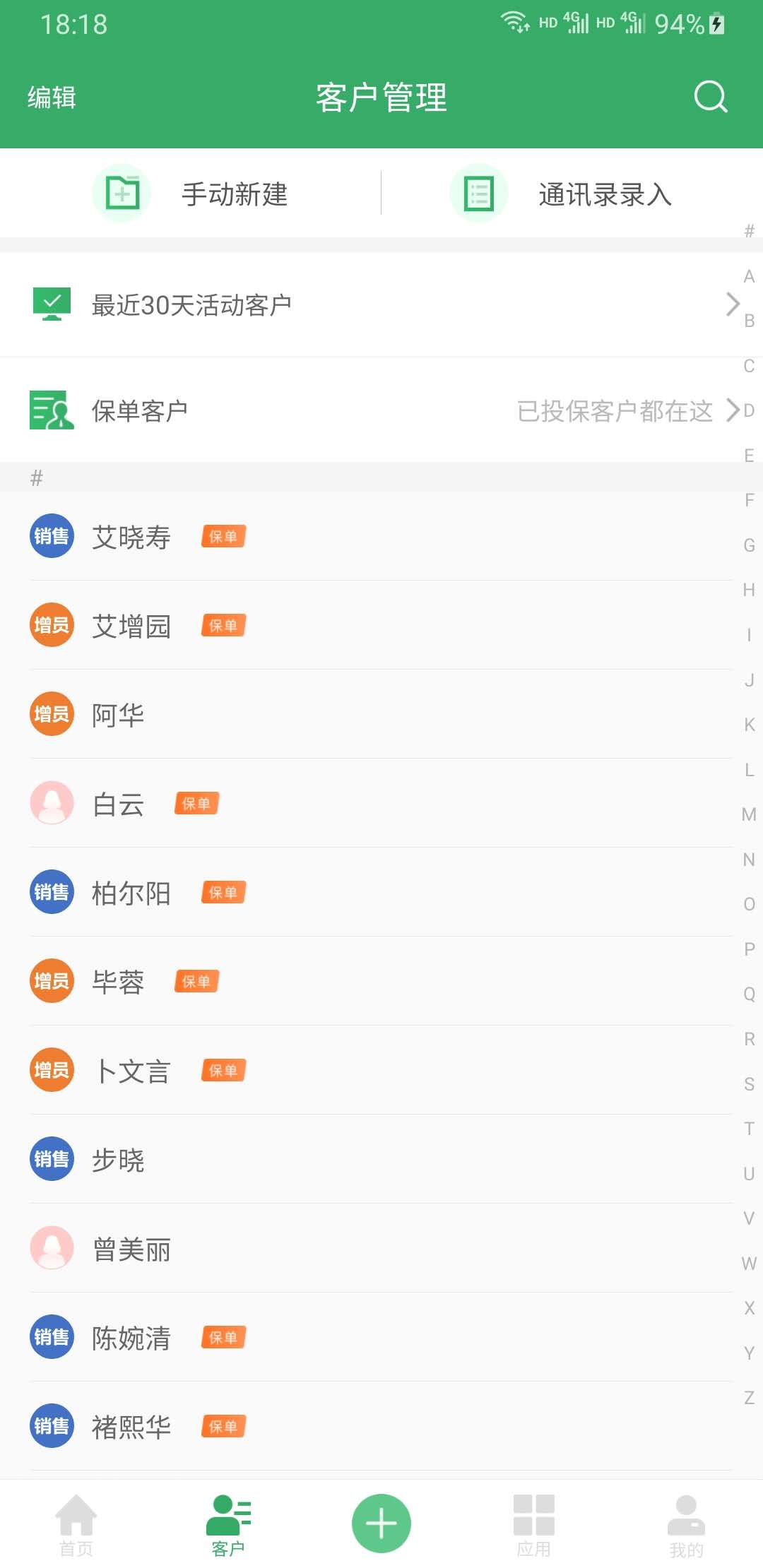Go to the 我的 tab

686,1526
